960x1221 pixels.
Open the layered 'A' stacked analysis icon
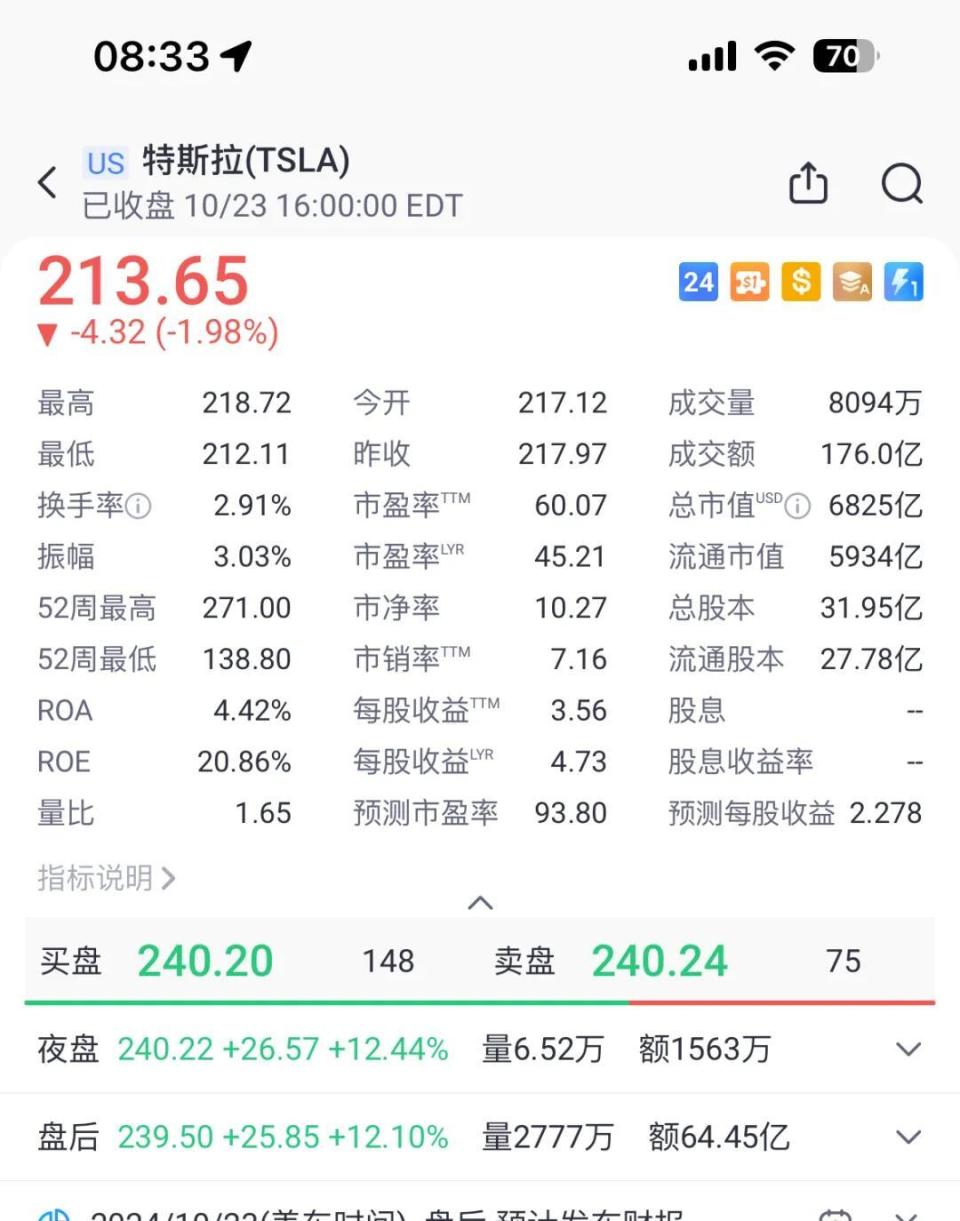[851, 282]
